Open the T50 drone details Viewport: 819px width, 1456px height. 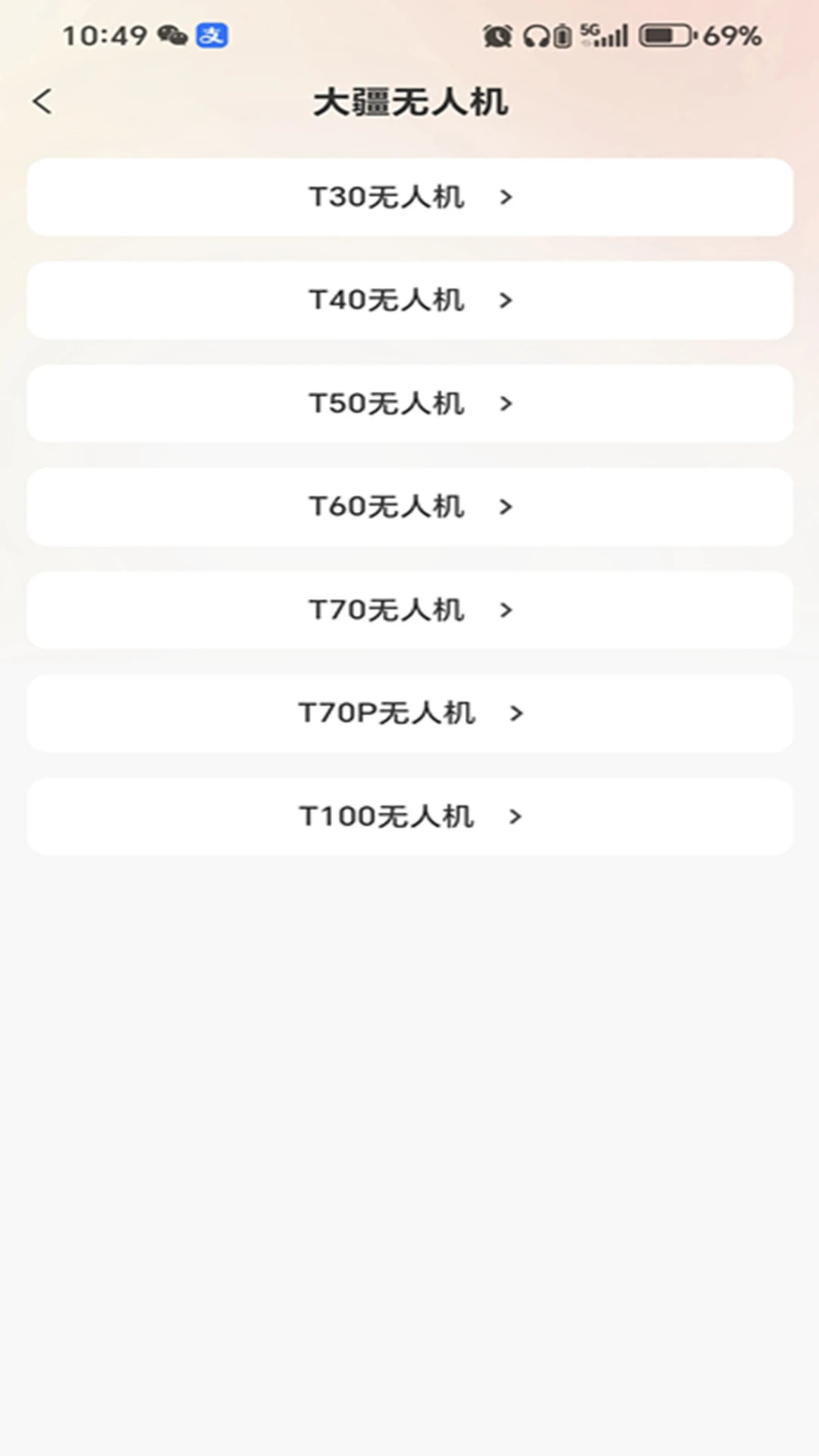409,404
